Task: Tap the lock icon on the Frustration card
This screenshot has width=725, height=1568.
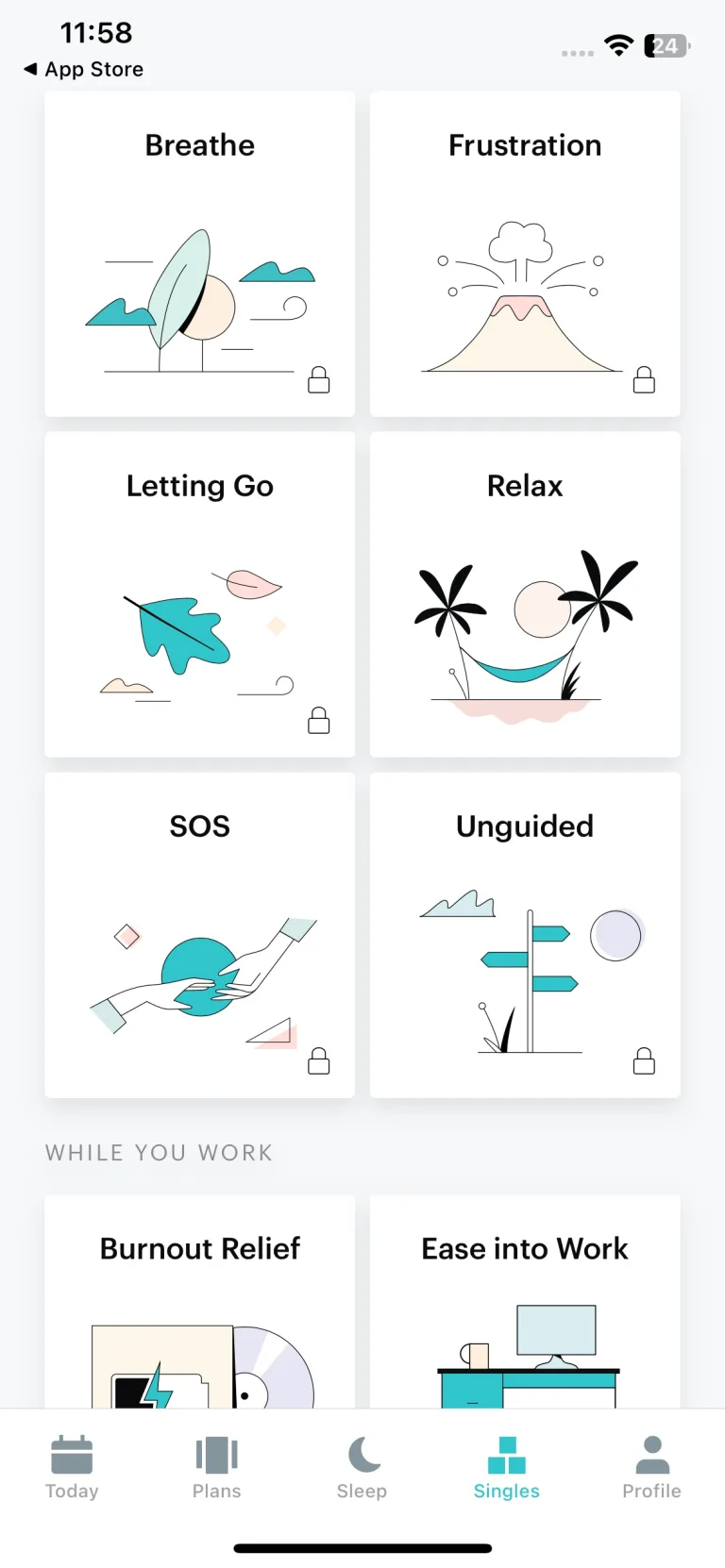Action: coord(644,381)
